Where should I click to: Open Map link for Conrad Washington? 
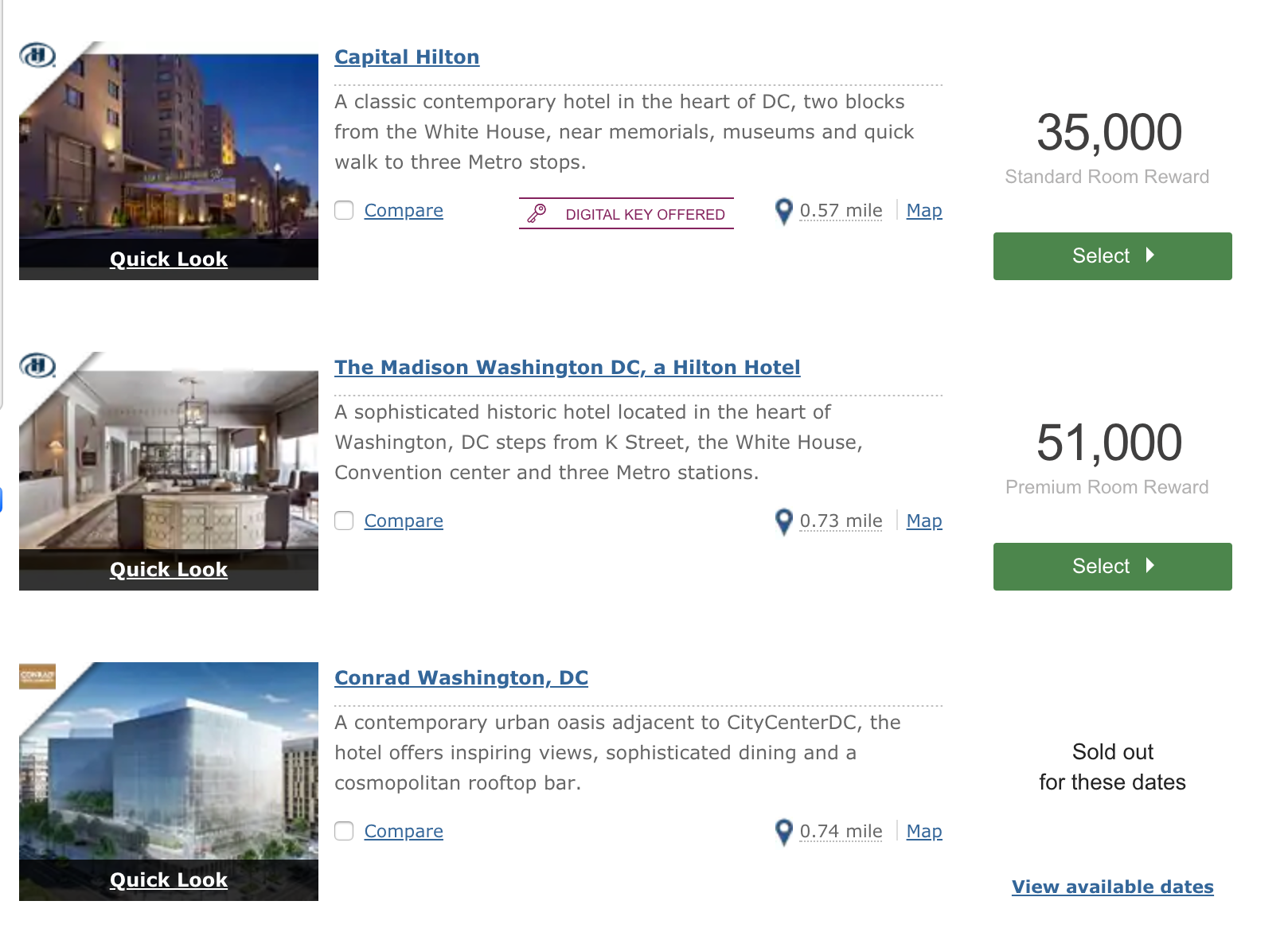pos(924,831)
